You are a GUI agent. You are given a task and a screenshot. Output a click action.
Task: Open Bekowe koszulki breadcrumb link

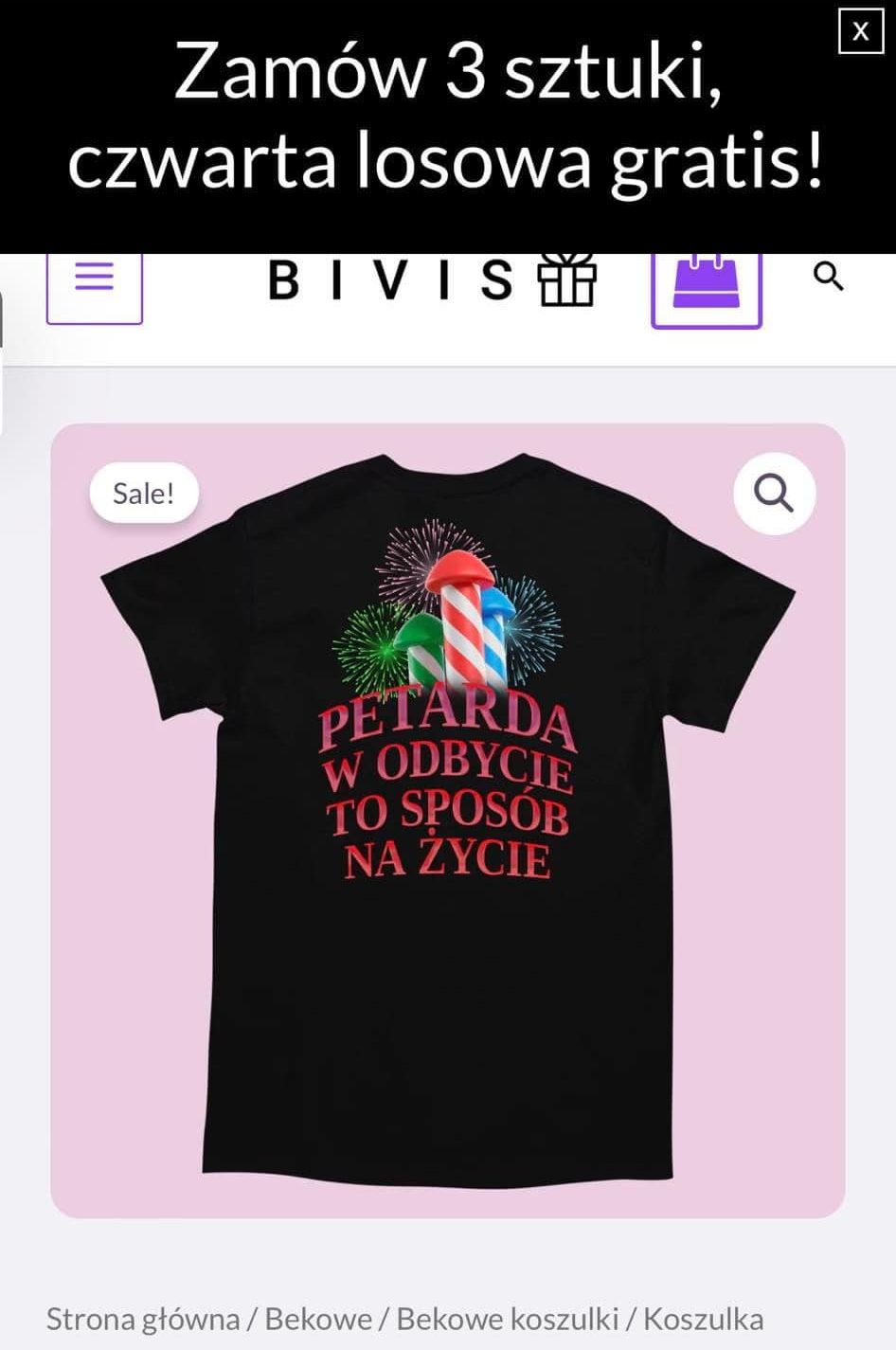(x=507, y=1319)
